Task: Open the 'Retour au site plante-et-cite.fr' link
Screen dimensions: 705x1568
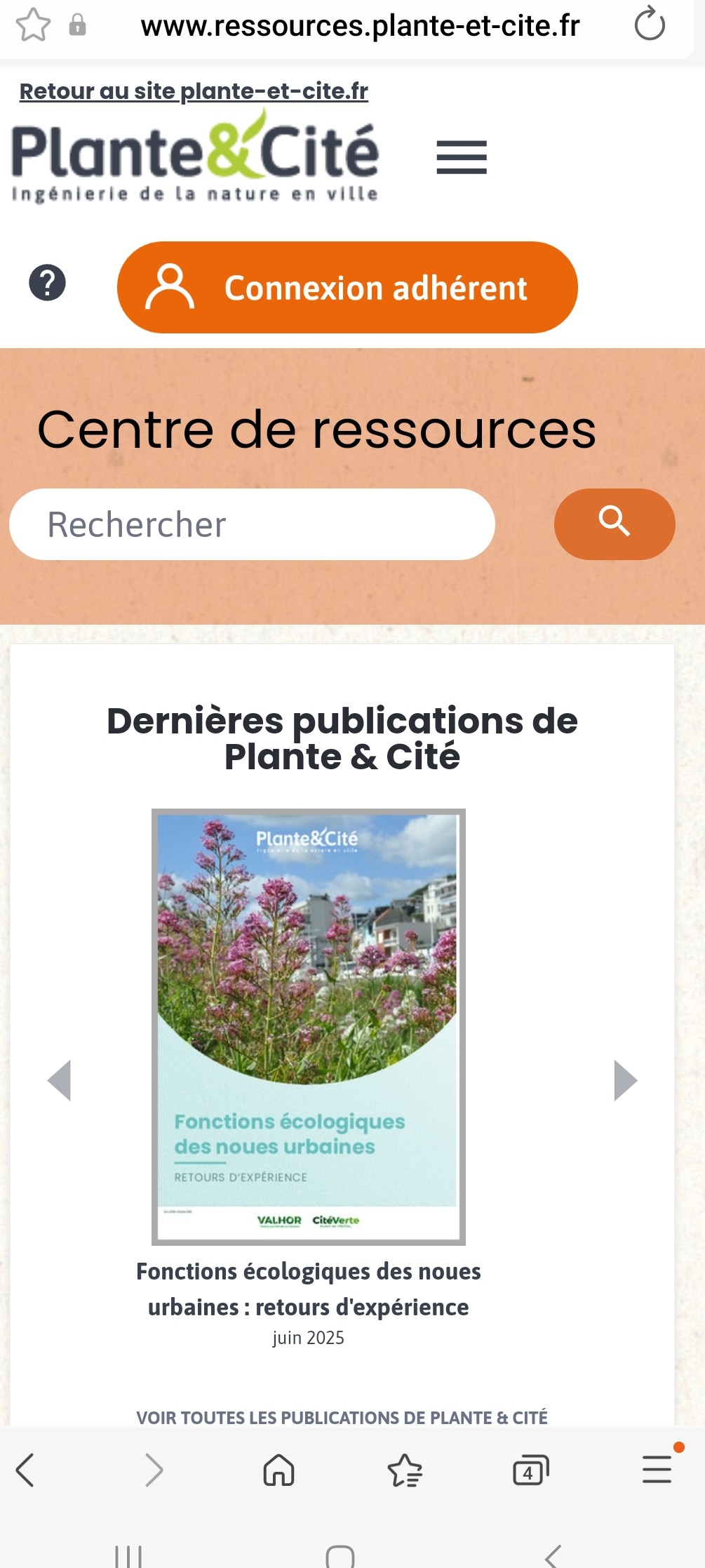Action: pyautogui.click(x=194, y=91)
